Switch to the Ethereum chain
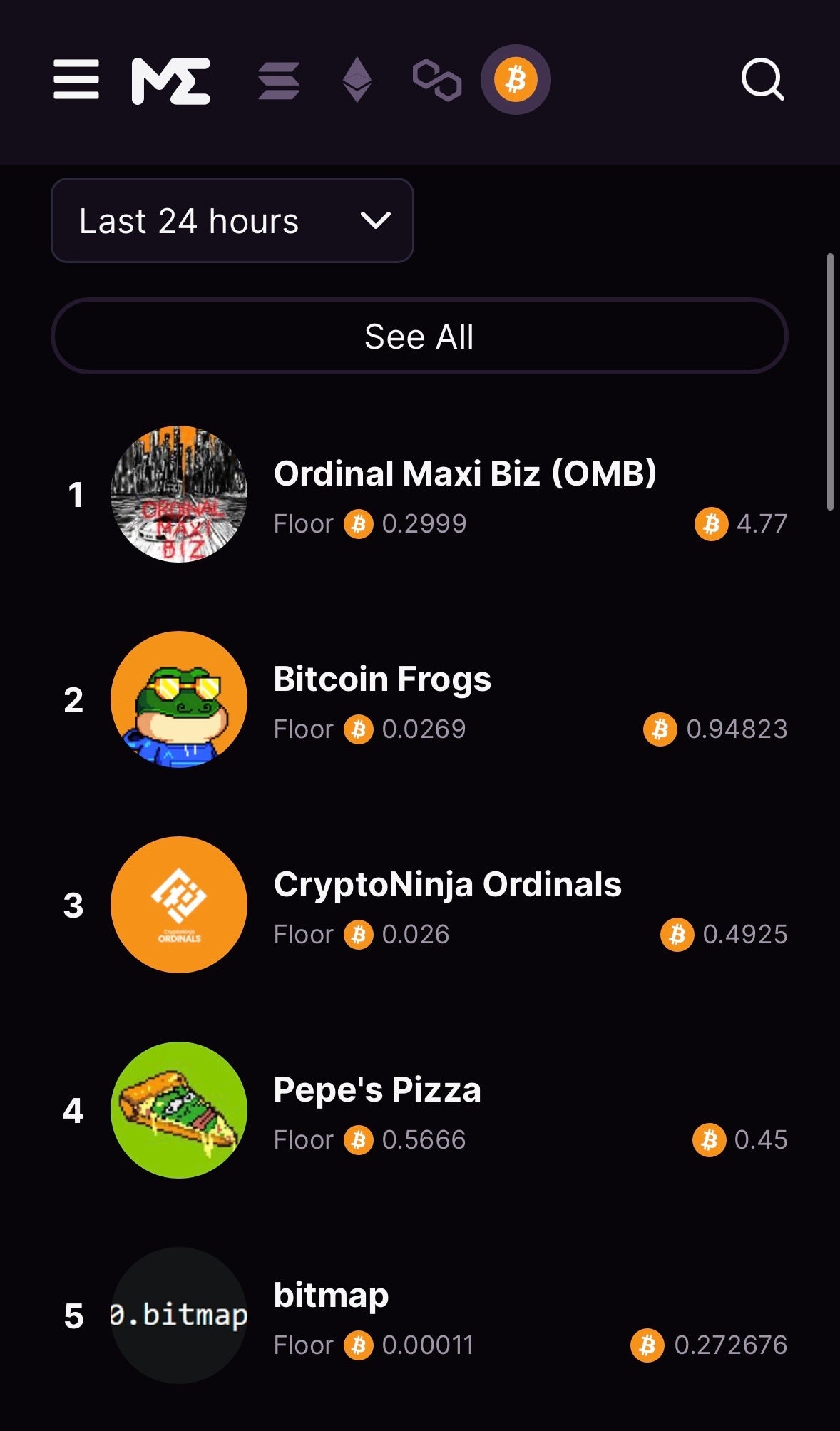Screen dimensions: 840x1431 [x=357, y=80]
